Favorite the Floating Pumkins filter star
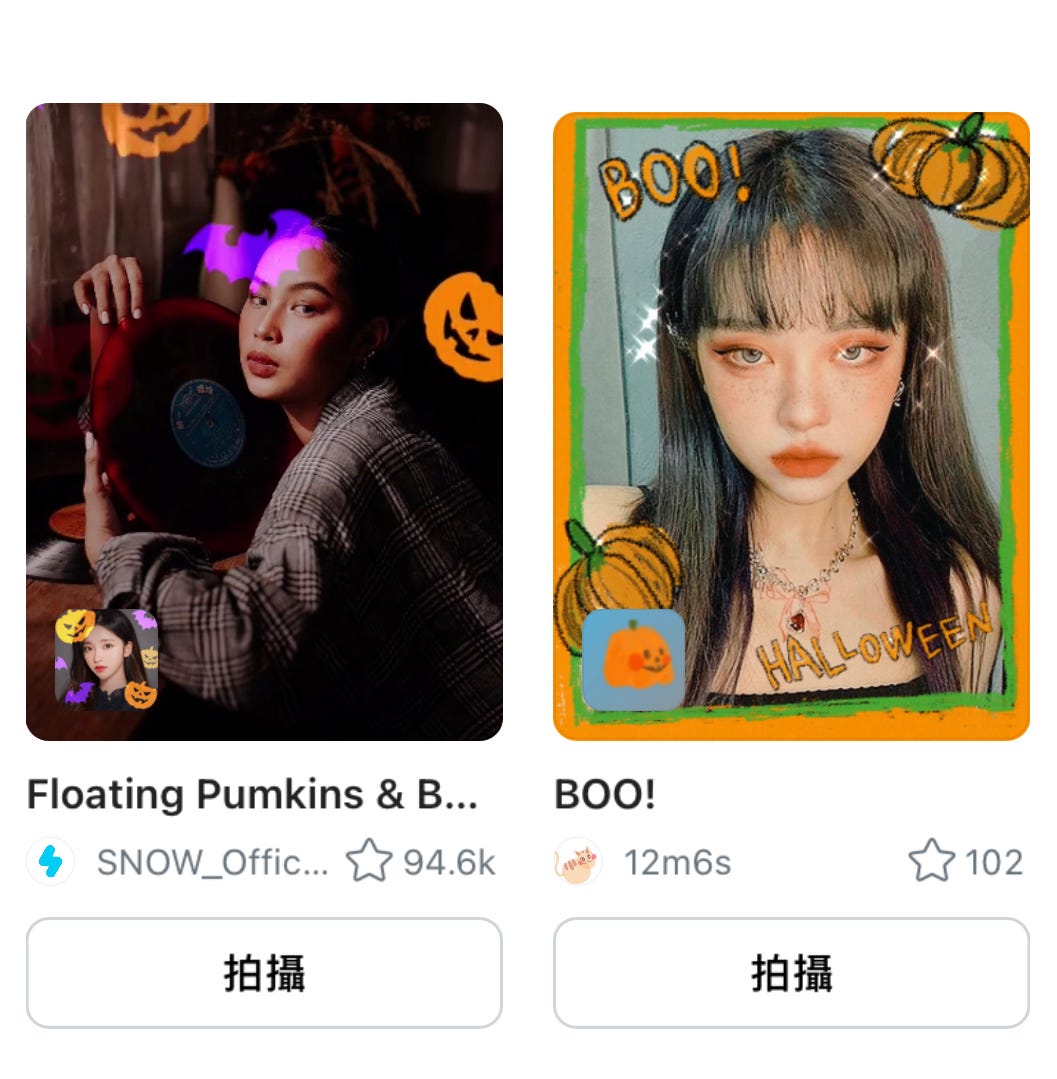1057x1079 pixels. pyautogui.click(x=369, y=861)
